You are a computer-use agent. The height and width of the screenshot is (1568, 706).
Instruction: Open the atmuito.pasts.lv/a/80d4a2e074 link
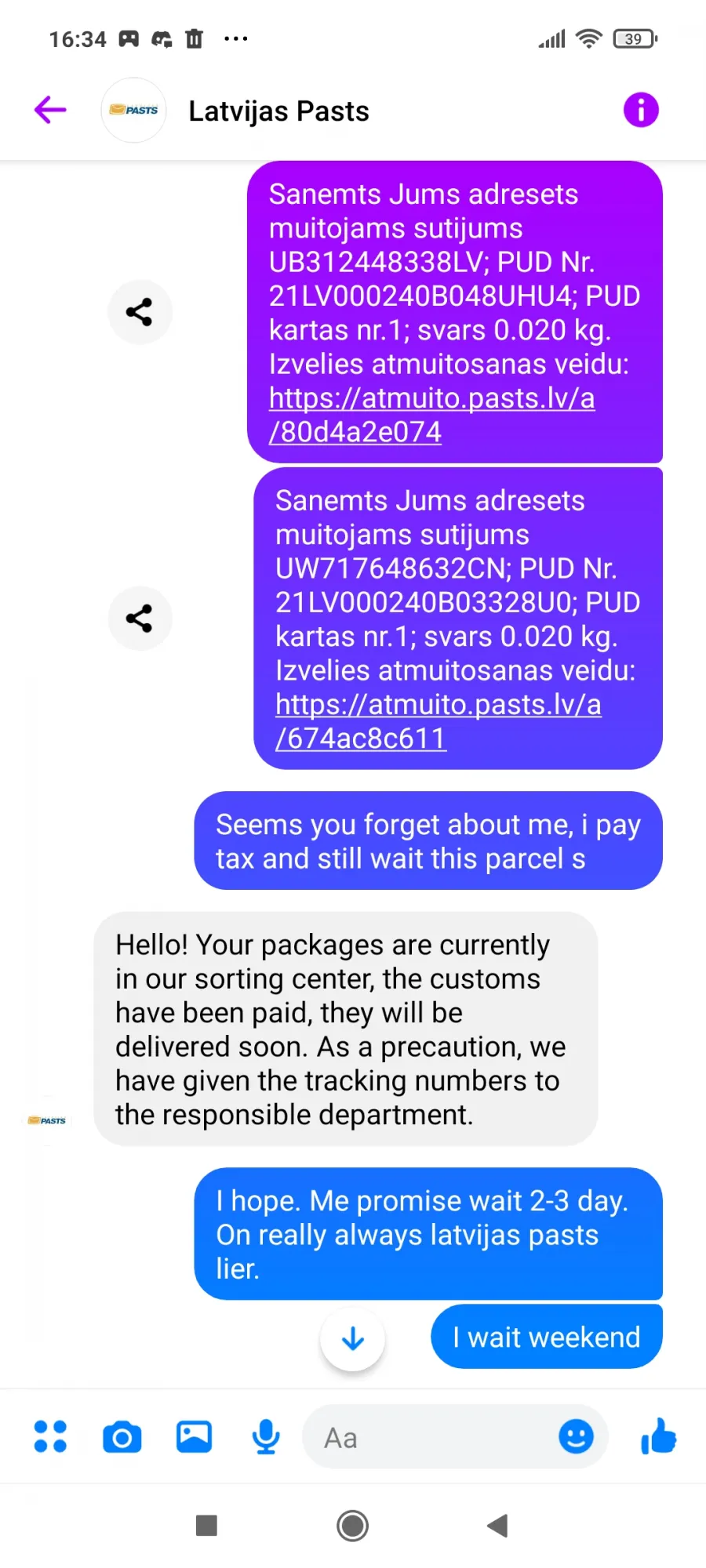[431, 415]
